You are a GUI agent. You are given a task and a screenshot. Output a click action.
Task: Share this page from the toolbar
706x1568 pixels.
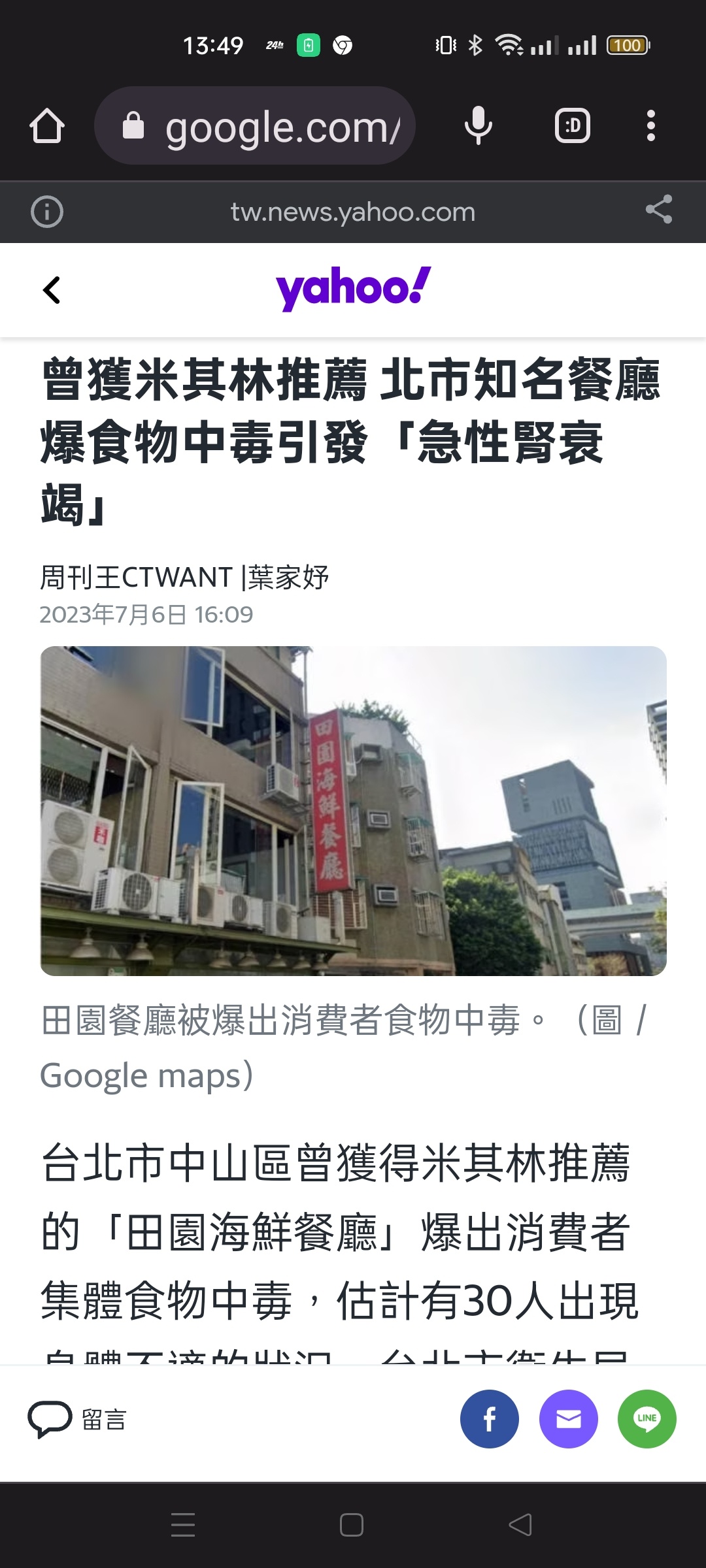[x=658, y=210]
